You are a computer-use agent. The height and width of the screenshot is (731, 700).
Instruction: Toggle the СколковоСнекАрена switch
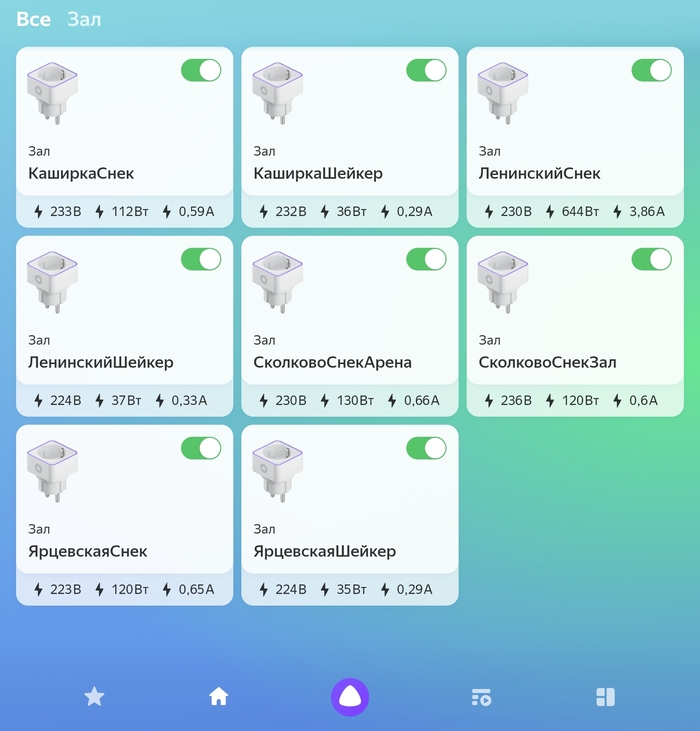[426, 259]
